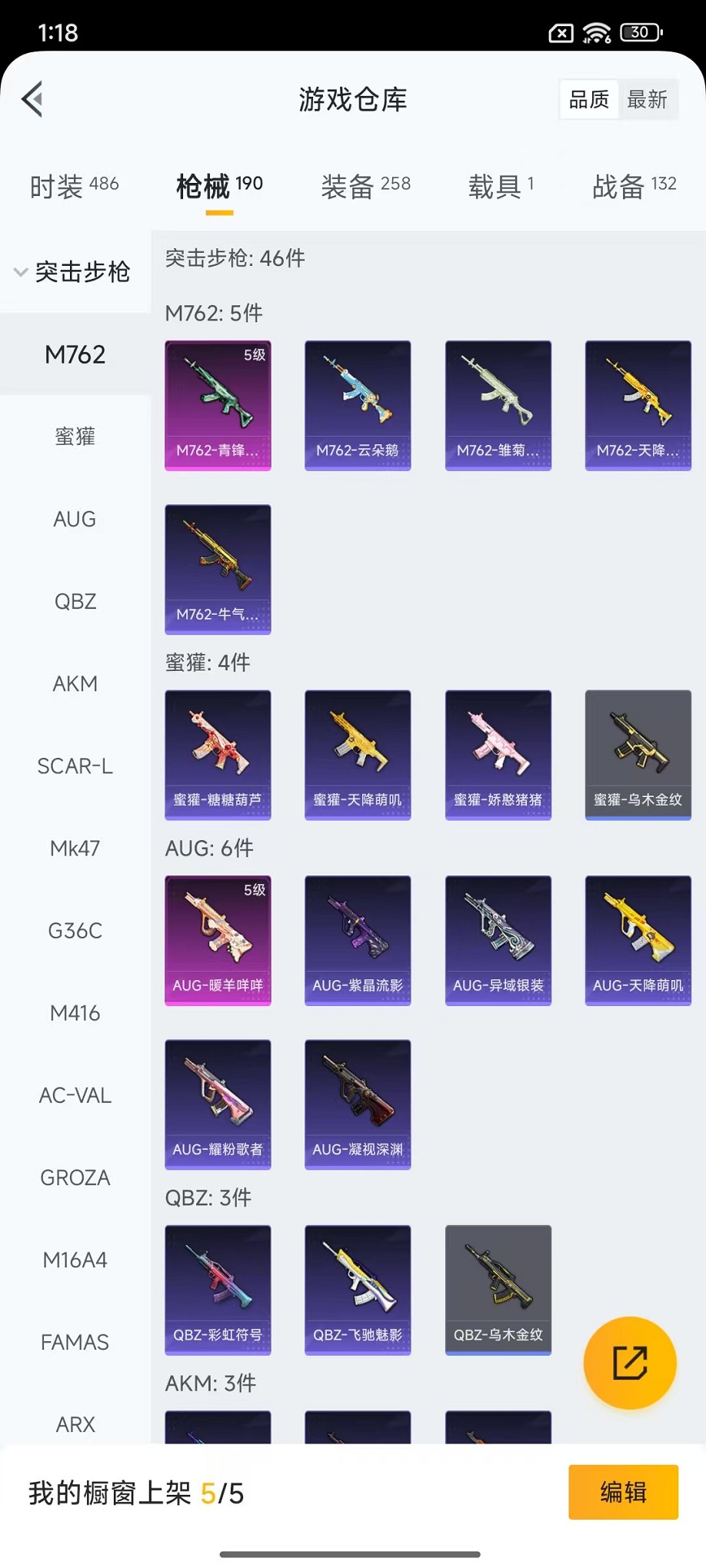Select M416 in the side list
706x1568 pixels.
pyautogui.click(x=75, y=1013)
